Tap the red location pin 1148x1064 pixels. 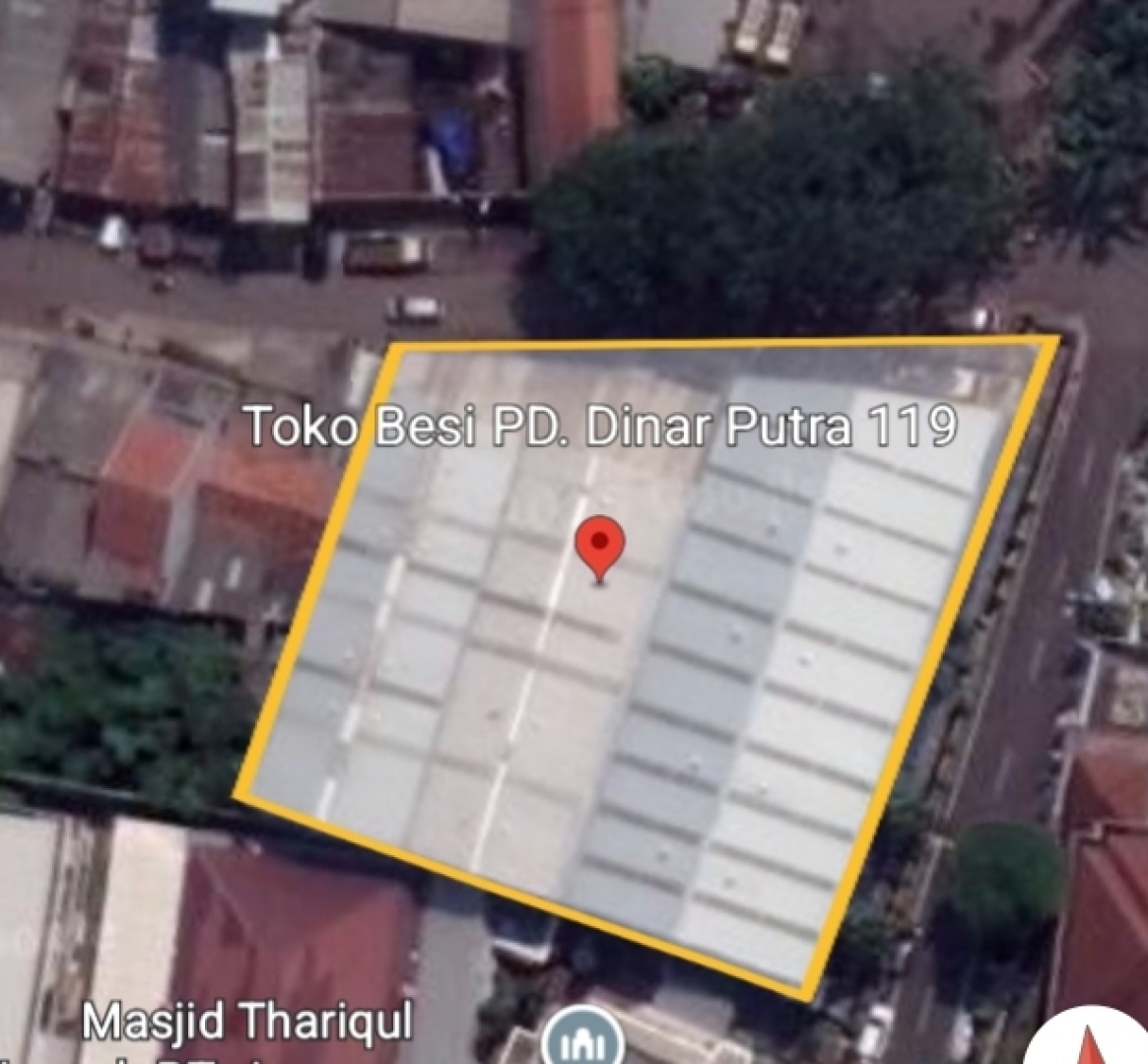coord(599,548)
